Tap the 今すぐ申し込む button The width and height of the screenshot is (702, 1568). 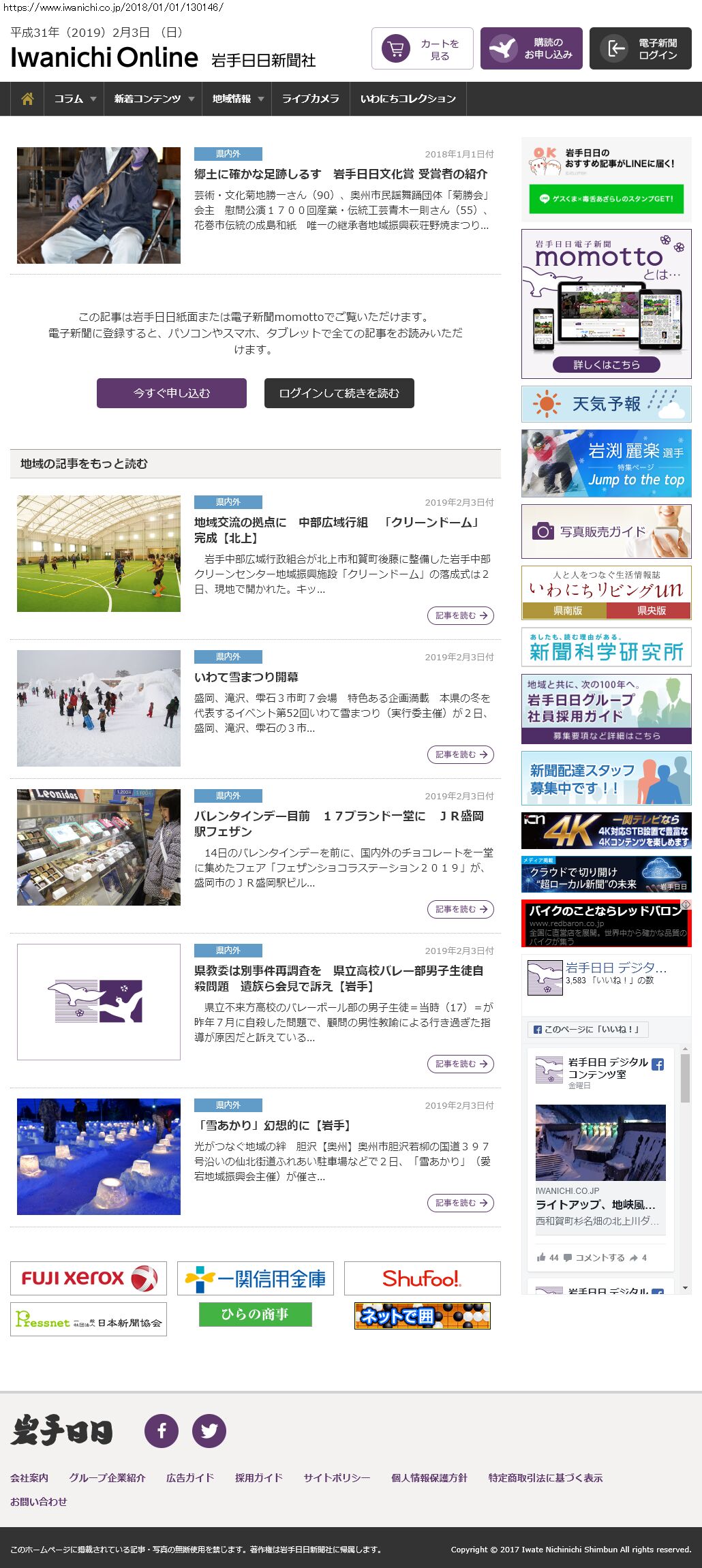pos(172,393)
